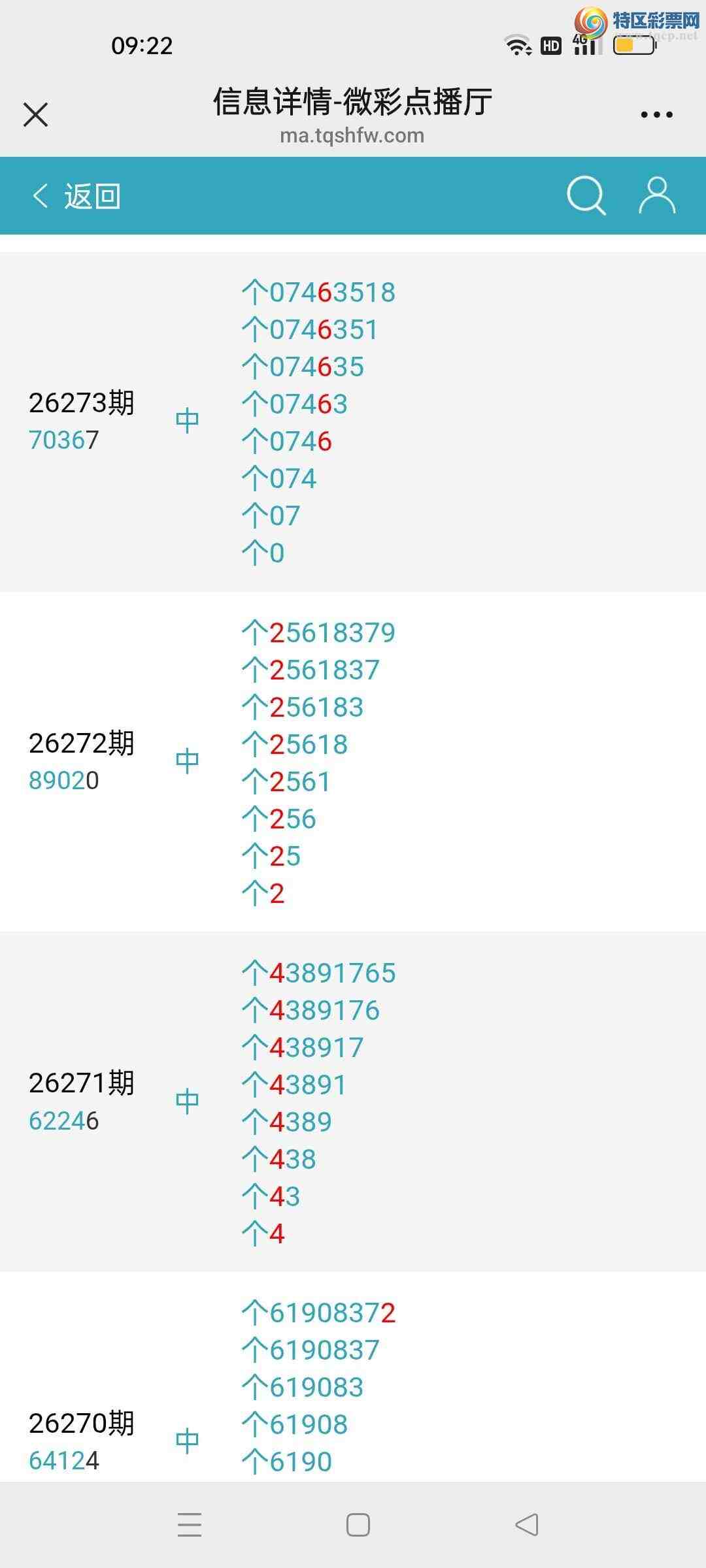
Task: Go back using the 返回 button
Action: (76, 196)
